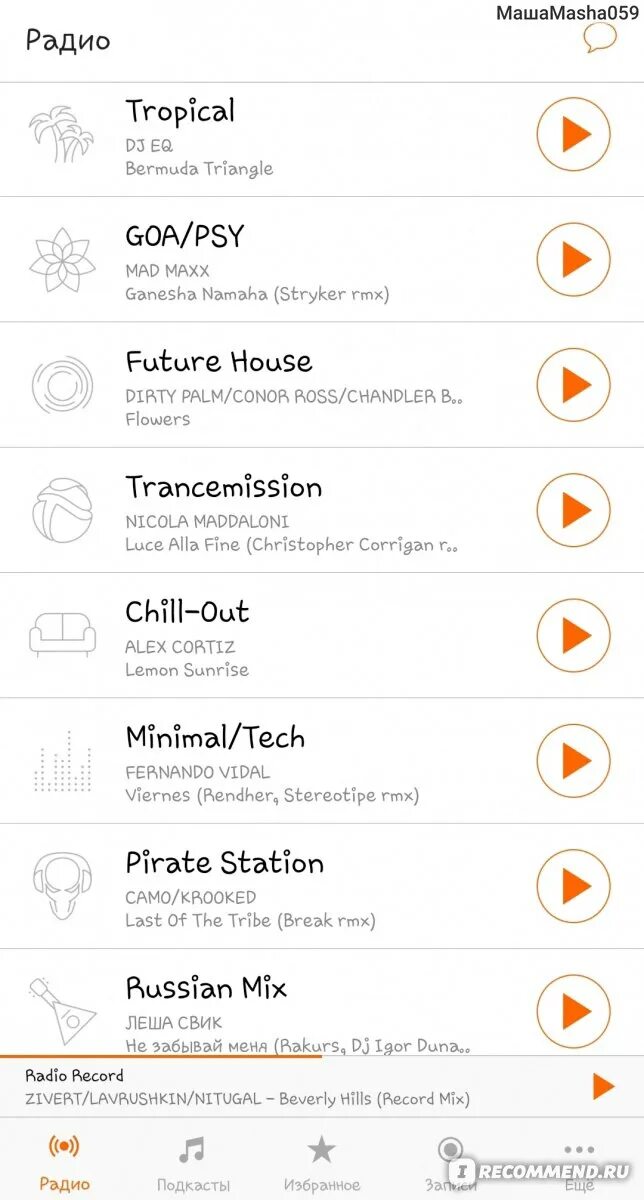
Task: Play Pirate Station
Action: tap(573, 886)
